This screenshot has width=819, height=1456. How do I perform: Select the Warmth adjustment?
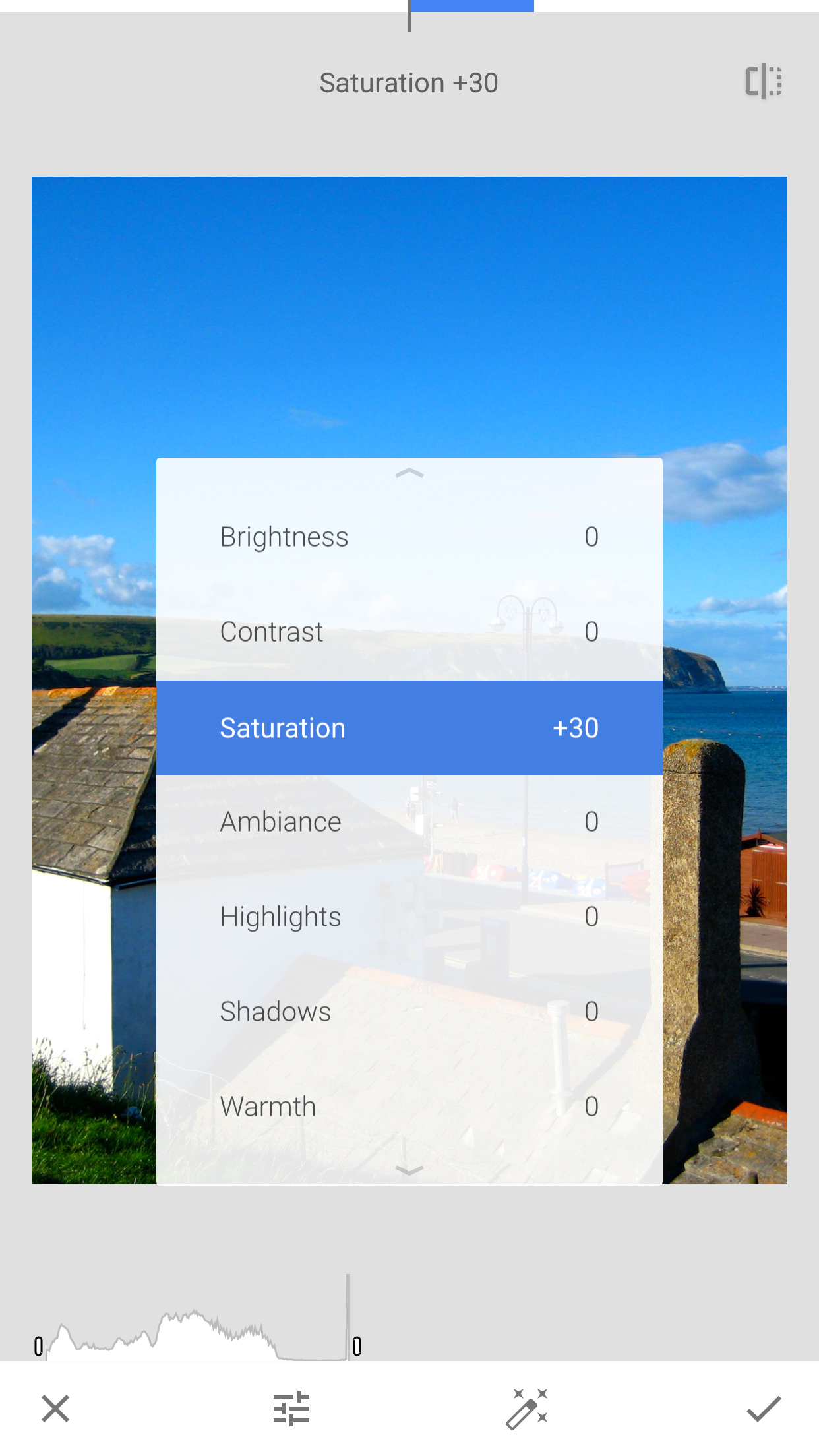[409, 1107]
